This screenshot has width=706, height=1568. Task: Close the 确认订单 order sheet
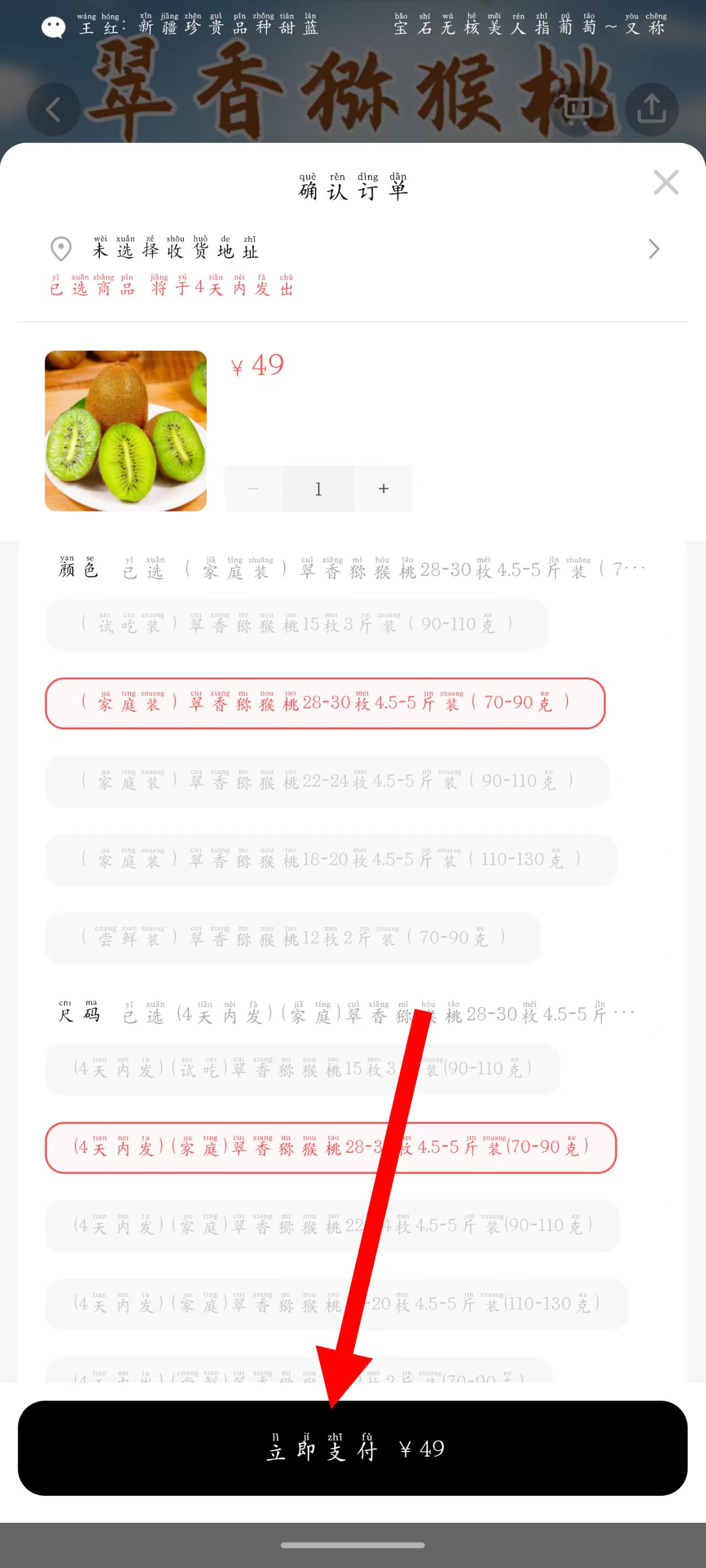(x=666, y=182)
